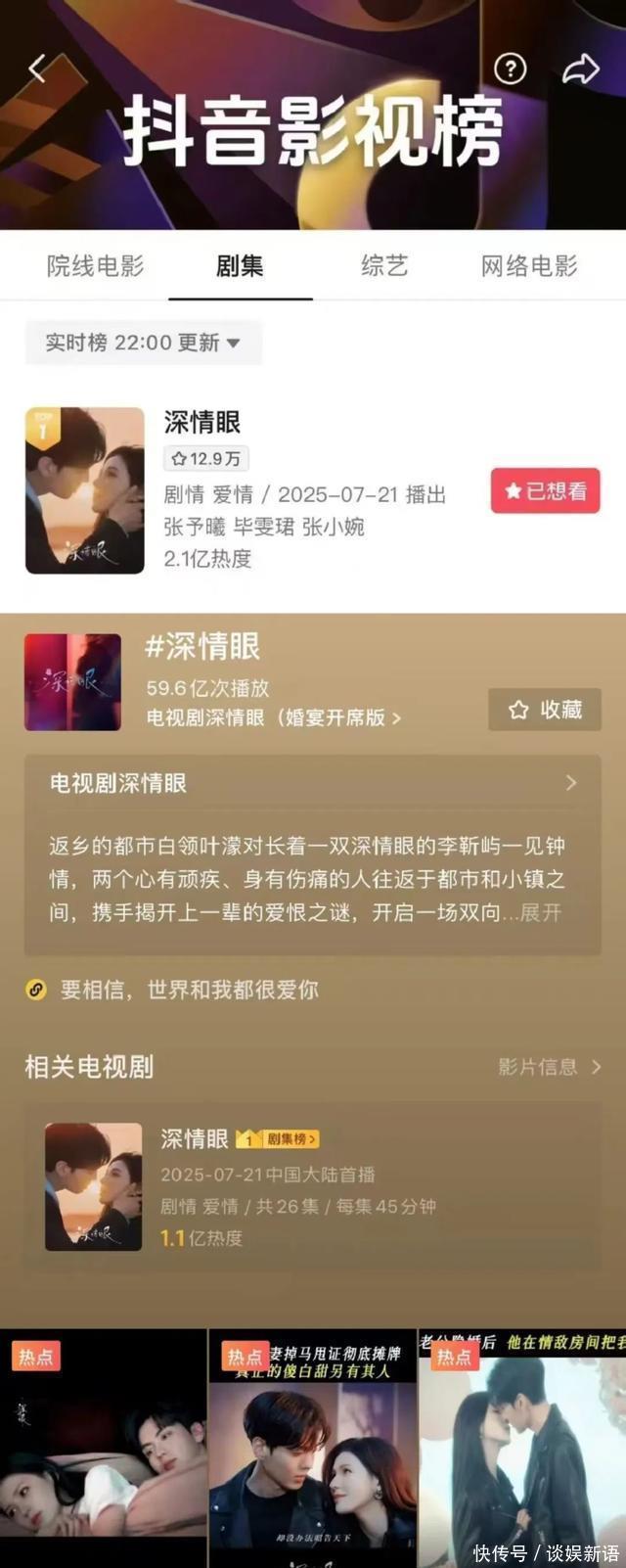
Task: Open the help question-mark icon
Action: 510,69
